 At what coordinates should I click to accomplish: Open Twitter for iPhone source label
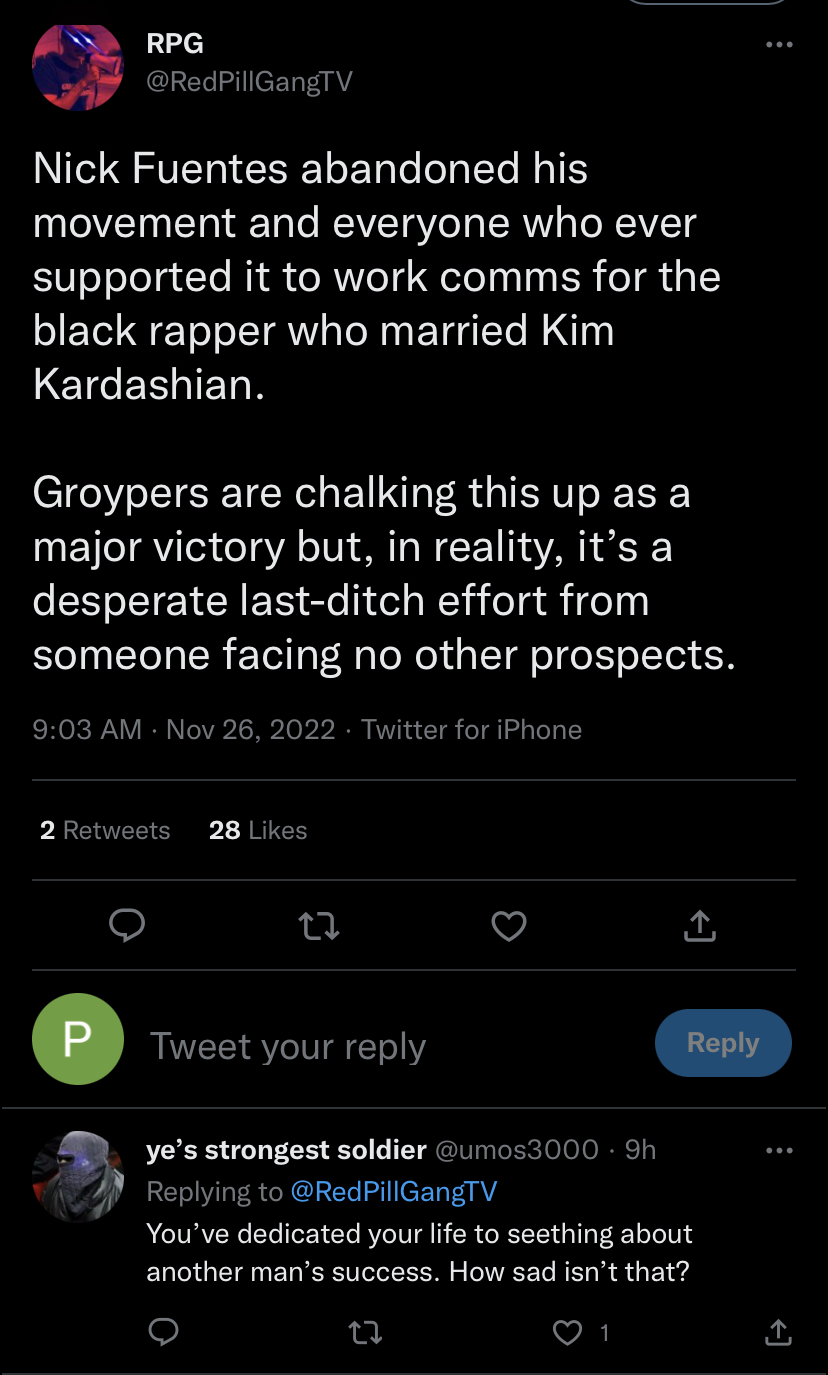pos(471,729)
